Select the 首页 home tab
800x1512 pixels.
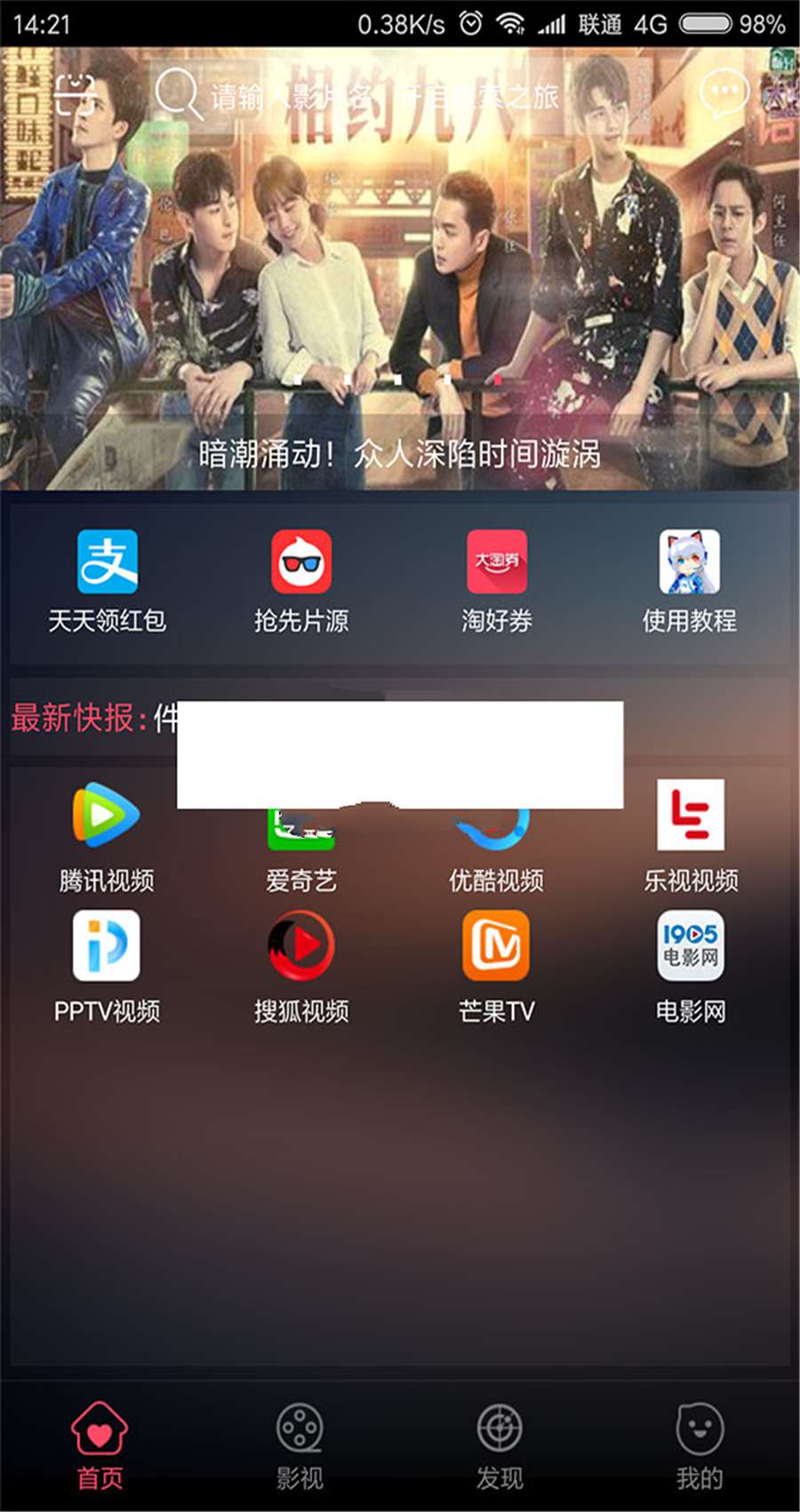tap(100, 1446)
